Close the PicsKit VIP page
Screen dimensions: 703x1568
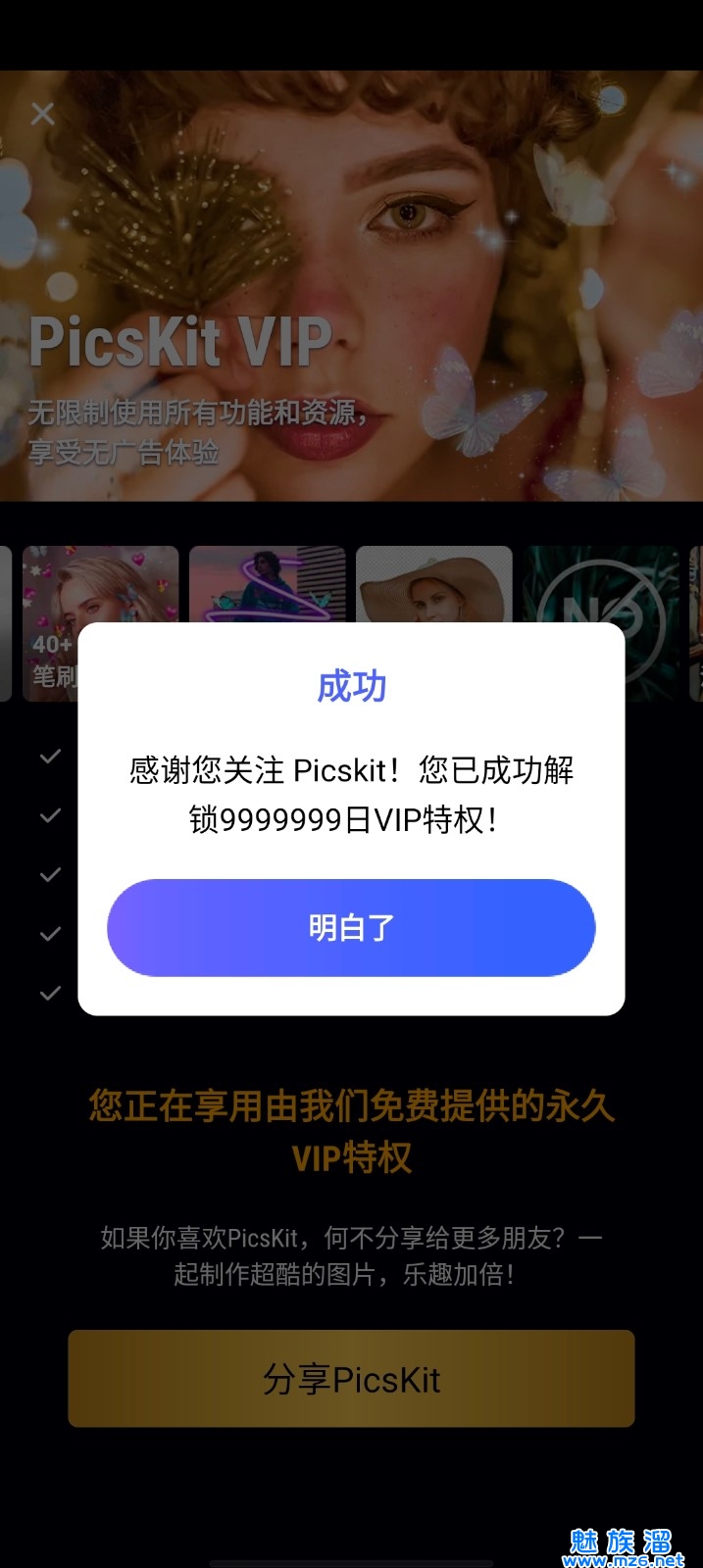pos(42,115)
